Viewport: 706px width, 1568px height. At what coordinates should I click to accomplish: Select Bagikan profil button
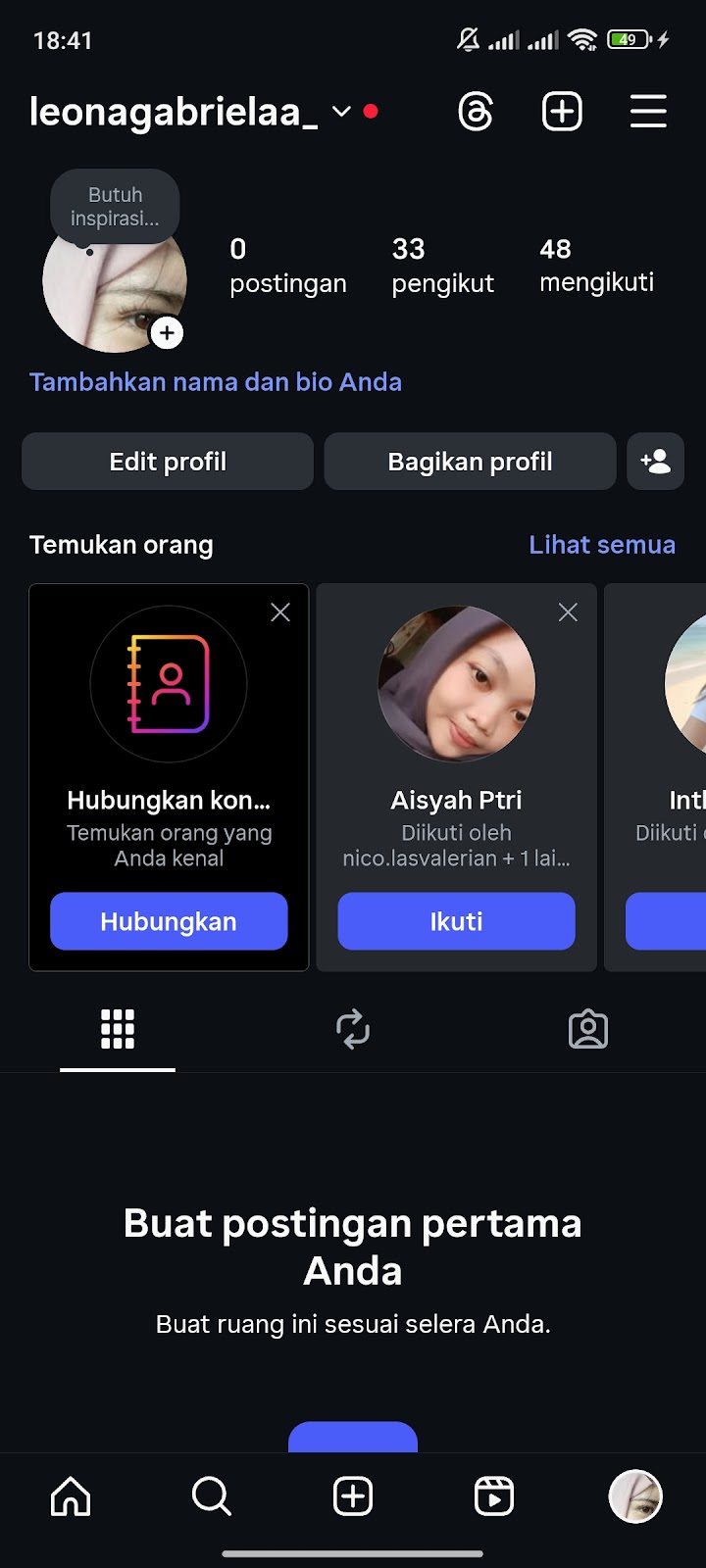(x=470, y=462)
